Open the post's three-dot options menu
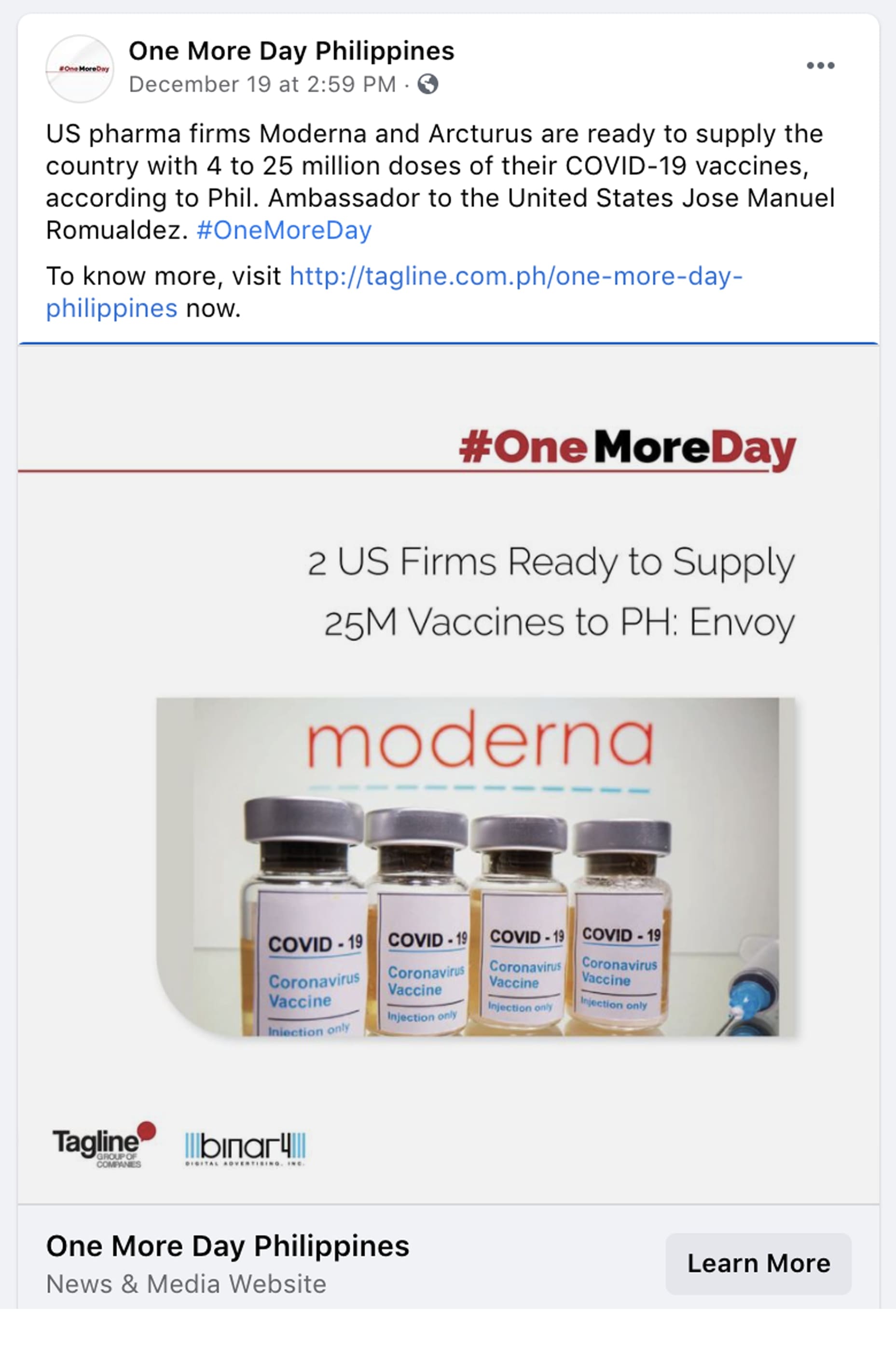Image resolution: width=896 pixels, height=1347 pixels. pyautogui.click(x=820, y=65)
